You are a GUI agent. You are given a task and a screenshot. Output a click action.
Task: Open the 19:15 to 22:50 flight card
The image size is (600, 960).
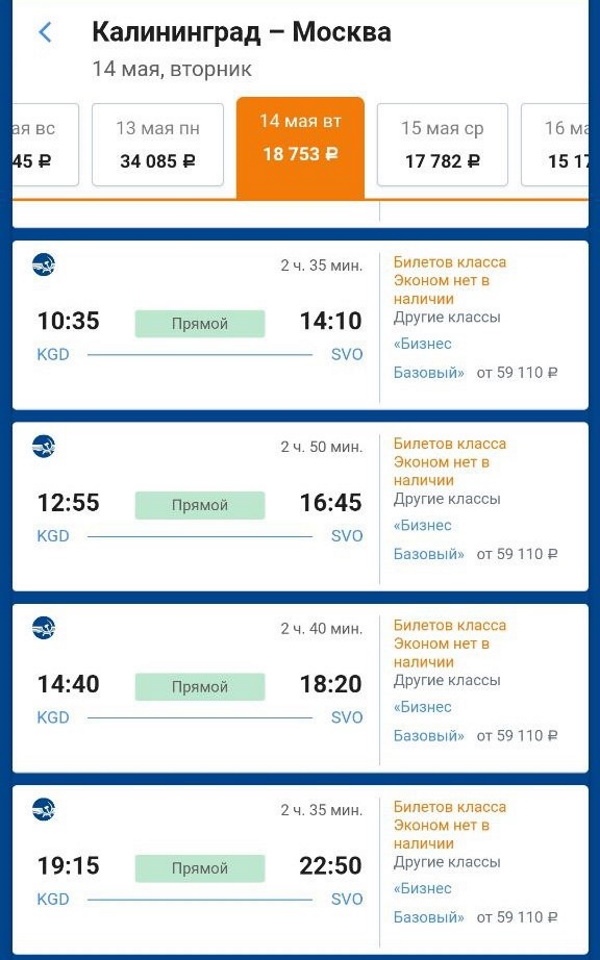199,868
